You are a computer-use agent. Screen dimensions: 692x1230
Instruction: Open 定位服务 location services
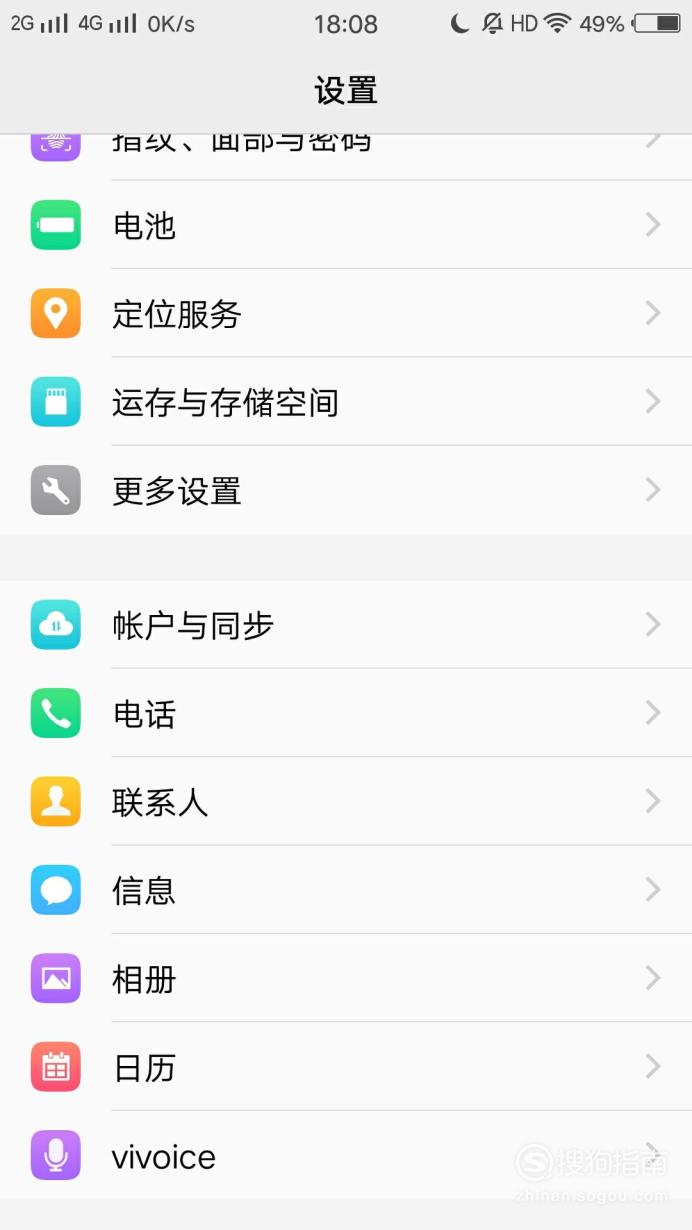click(346, 313)
